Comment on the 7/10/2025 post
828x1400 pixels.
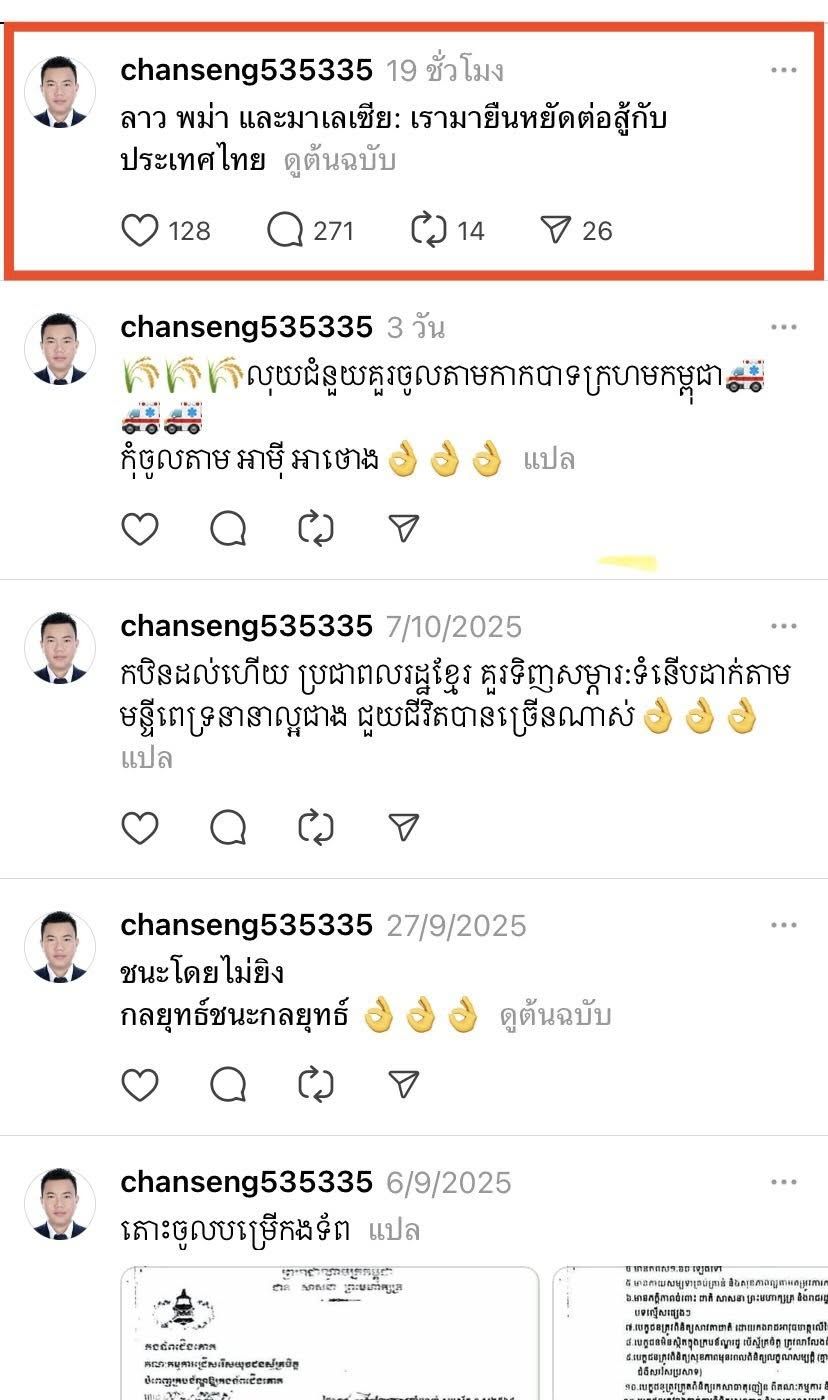click(x=228, y=827)
